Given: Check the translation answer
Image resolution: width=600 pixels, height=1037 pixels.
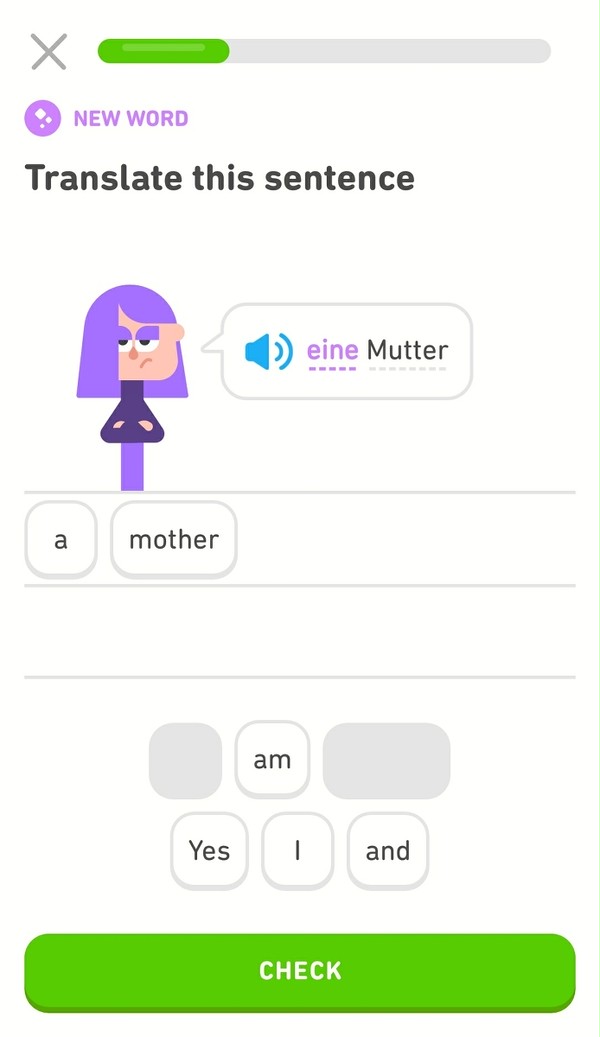Looking at the screenshot, I should (300, 972).
